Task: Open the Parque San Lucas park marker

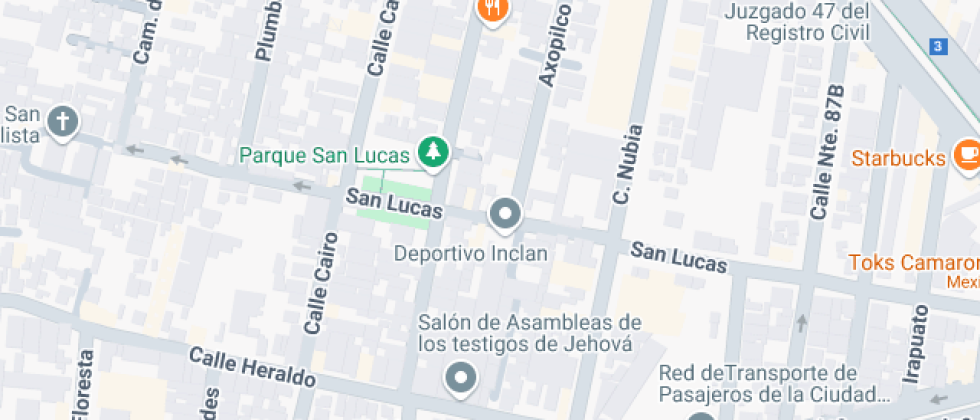Action: tap(433, 152)
